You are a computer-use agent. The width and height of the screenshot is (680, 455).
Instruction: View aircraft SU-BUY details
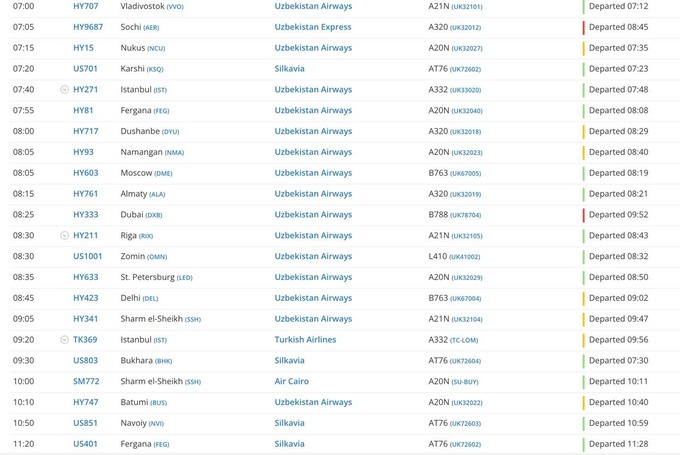pos(463,381)
